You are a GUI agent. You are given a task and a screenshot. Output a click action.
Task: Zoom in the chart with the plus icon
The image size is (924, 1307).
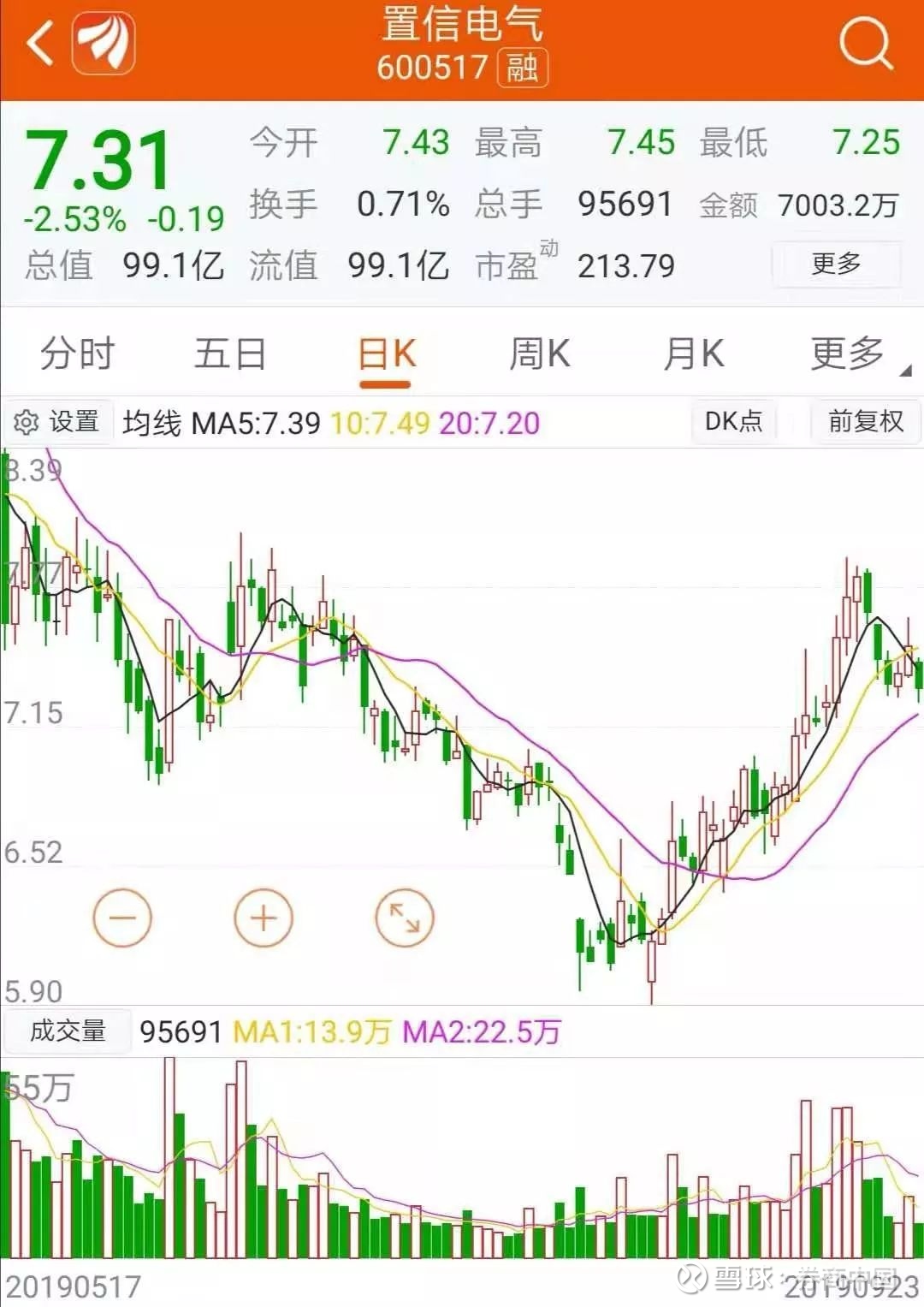[263, 917]
